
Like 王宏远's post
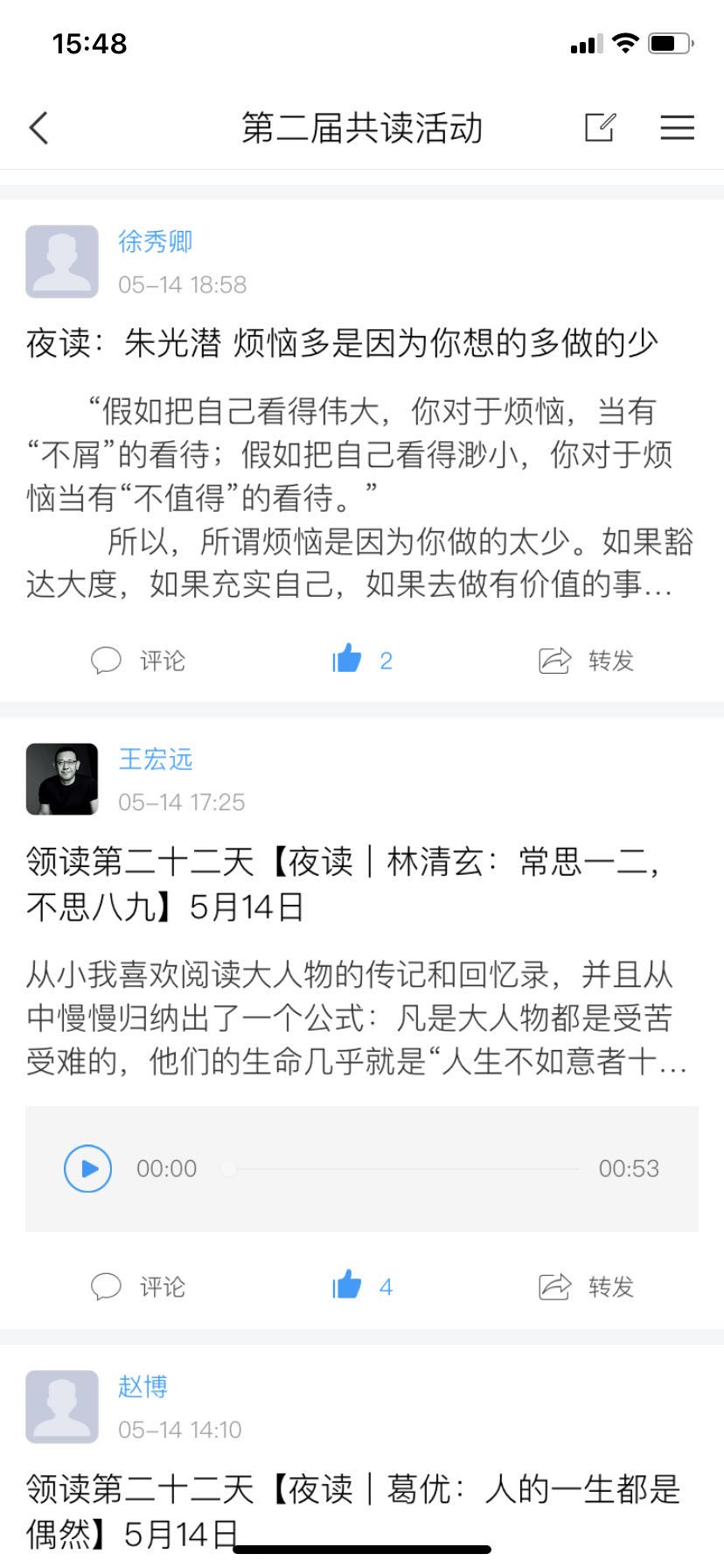(361, 1286)
